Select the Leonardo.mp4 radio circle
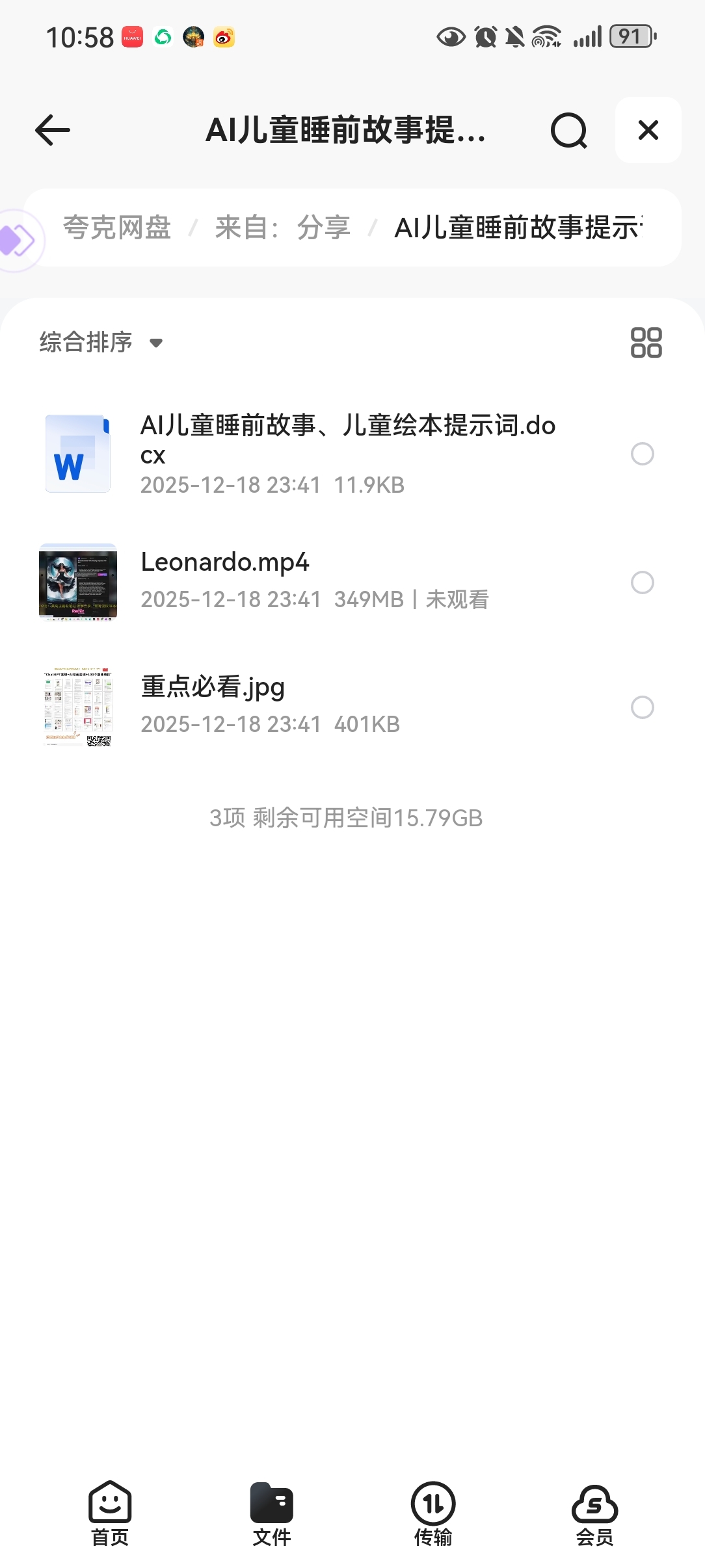 pyautogui.click(x=642, y=582)
